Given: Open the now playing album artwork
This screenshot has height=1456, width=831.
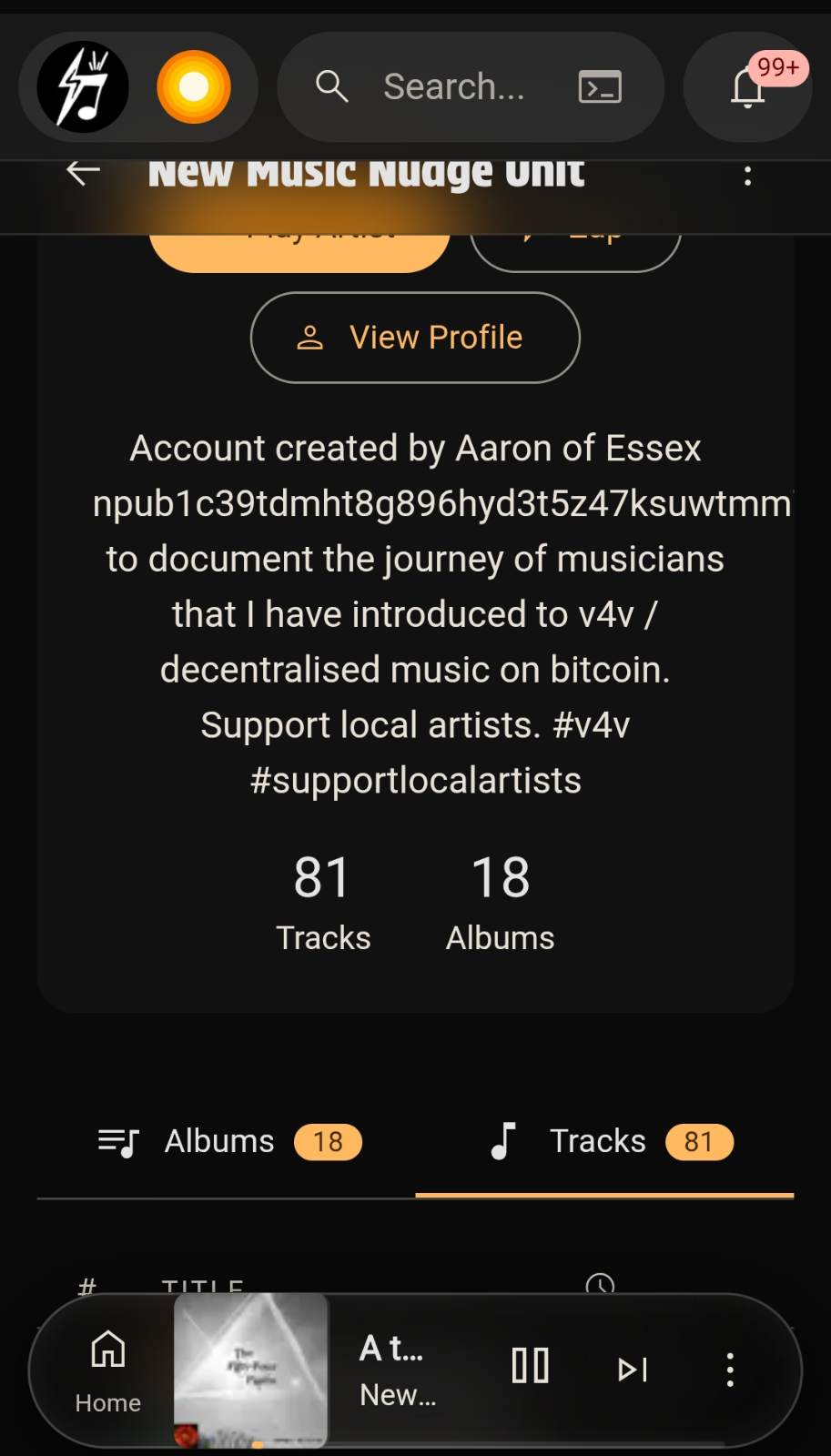Looking at the screenshot, I should (251, 1369).
